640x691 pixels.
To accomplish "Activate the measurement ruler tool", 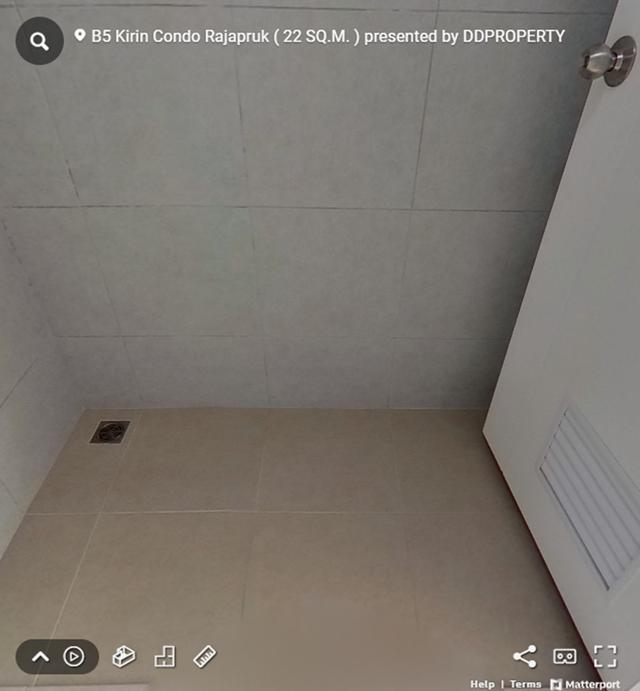I will click(204, 657).
